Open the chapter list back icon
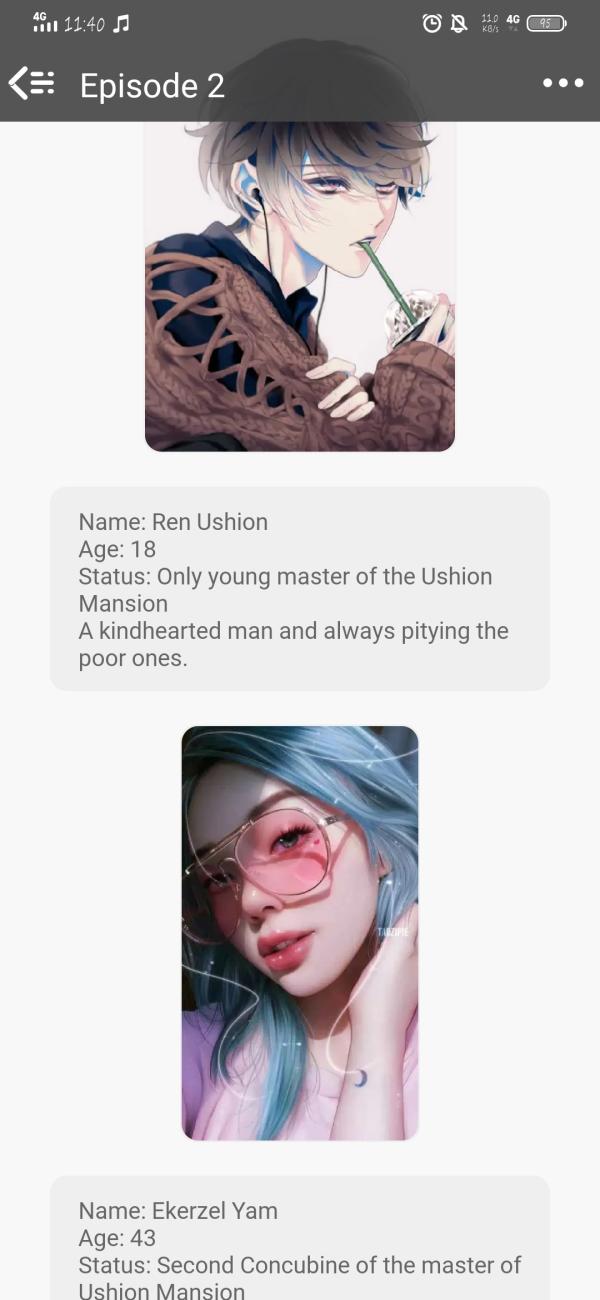The height and width of the screenshot is (1300, 600). point(32,84)
